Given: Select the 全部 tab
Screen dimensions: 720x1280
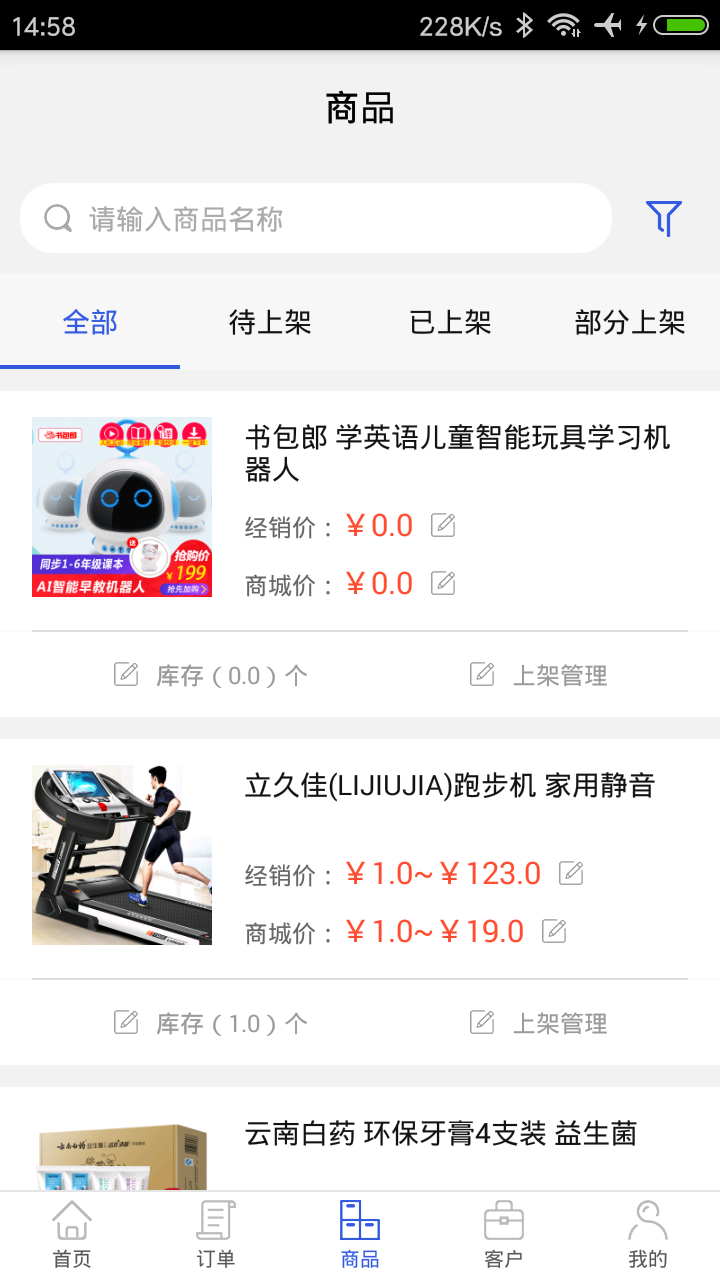Looking at the screenshot, I should click(x=90, y=322).
